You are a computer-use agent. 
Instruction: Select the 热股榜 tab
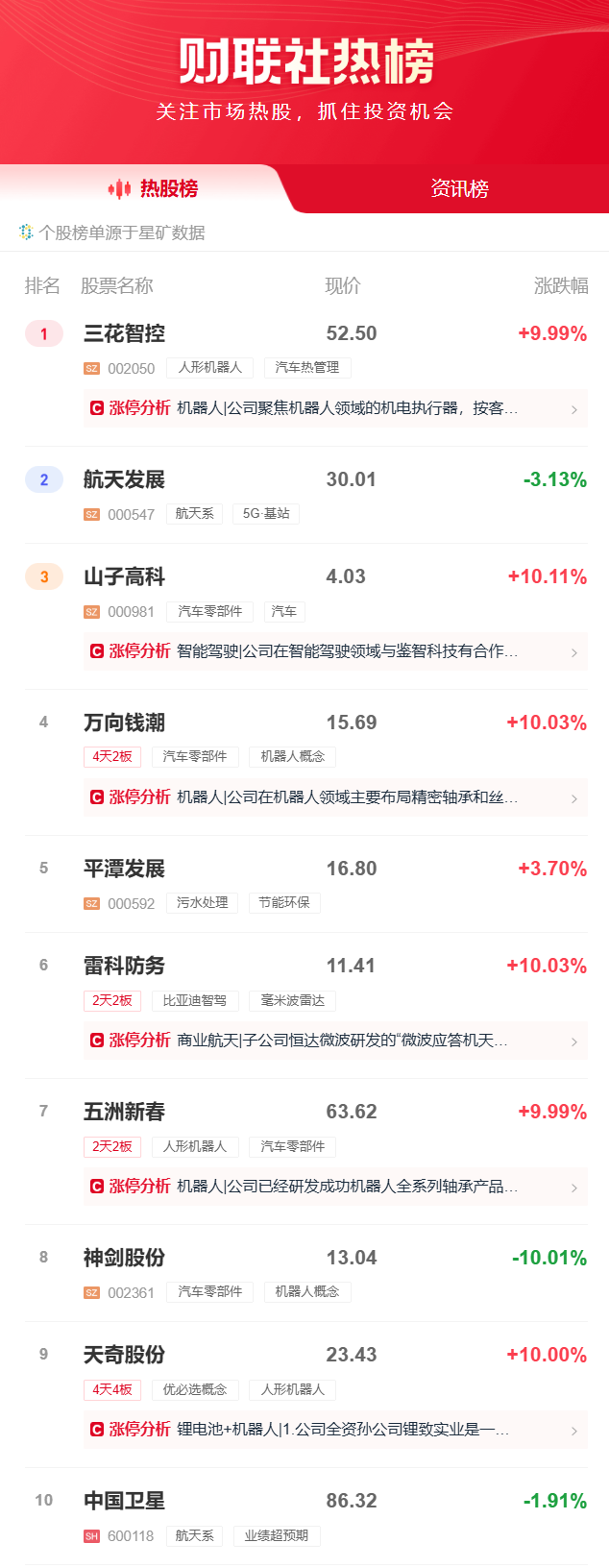[x=154, y=188]
